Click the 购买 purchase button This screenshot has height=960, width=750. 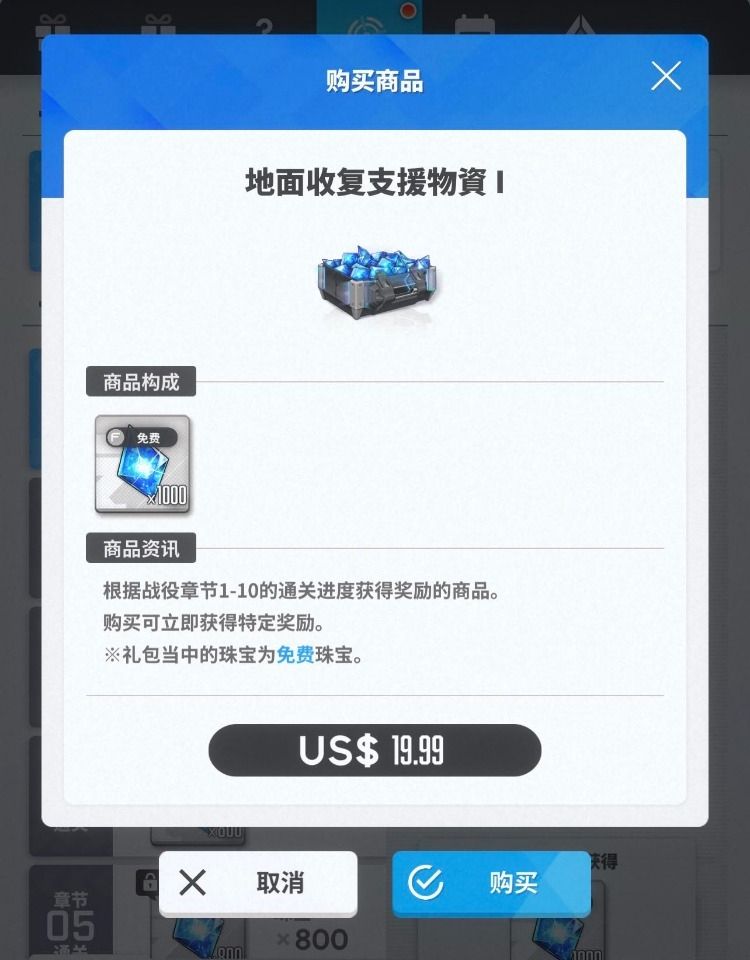coord(492,883)
